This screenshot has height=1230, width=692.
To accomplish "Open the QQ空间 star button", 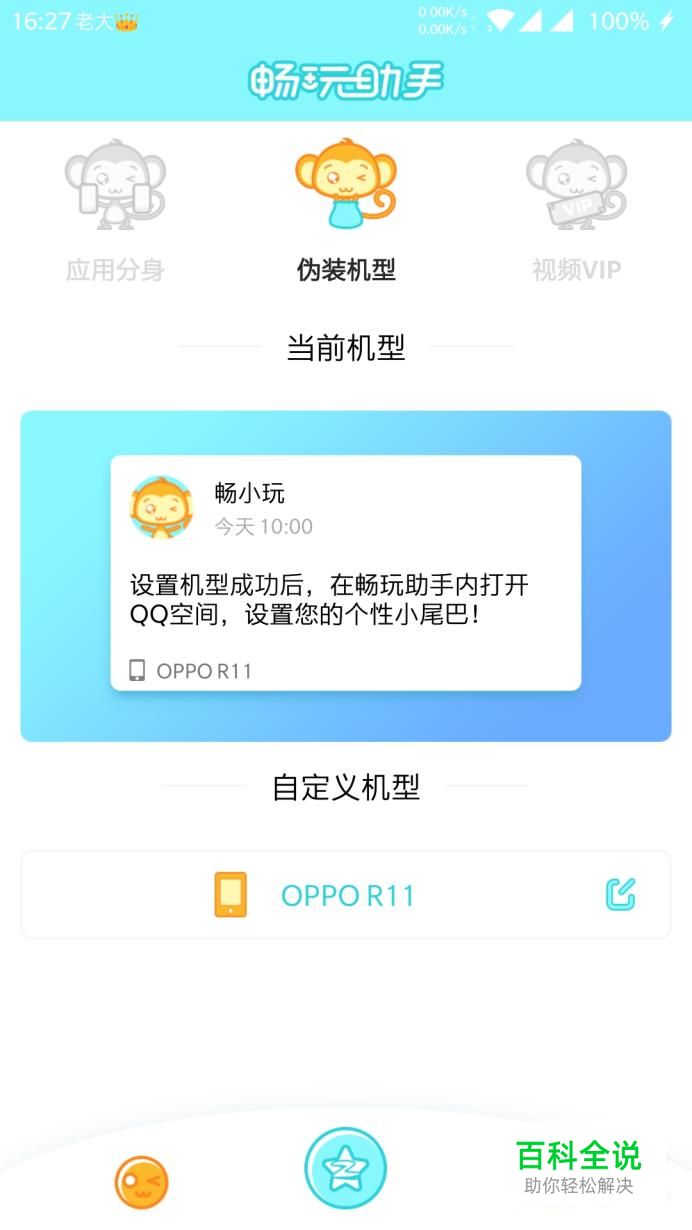I will pos(345,1167).
